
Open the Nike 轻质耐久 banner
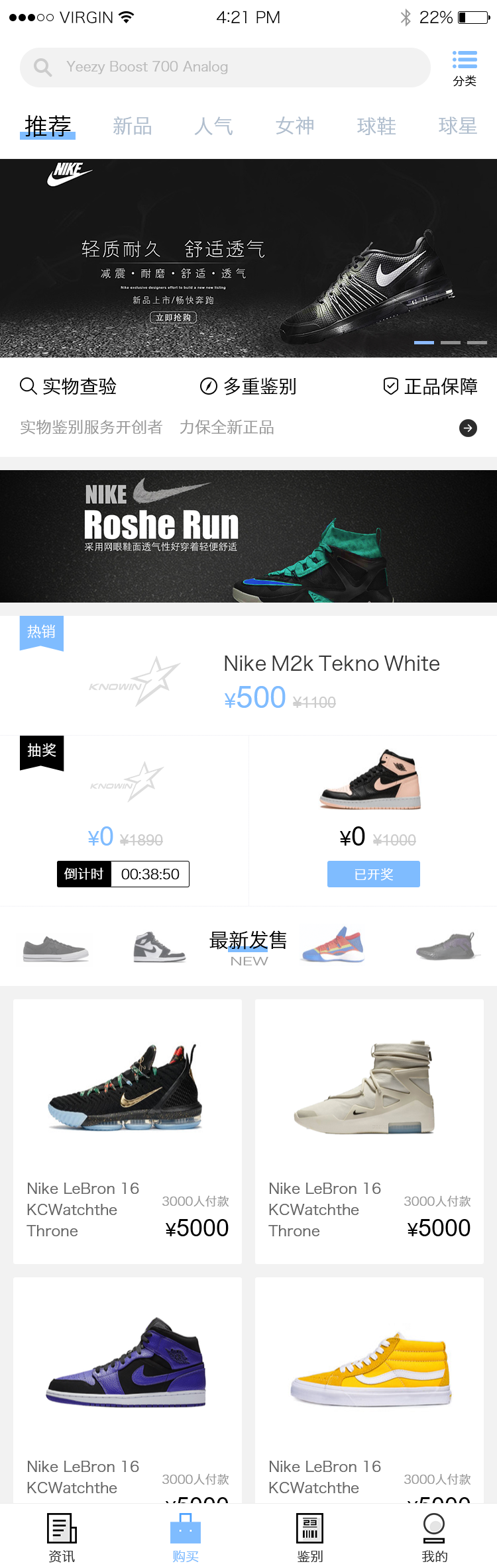(248, 258)
